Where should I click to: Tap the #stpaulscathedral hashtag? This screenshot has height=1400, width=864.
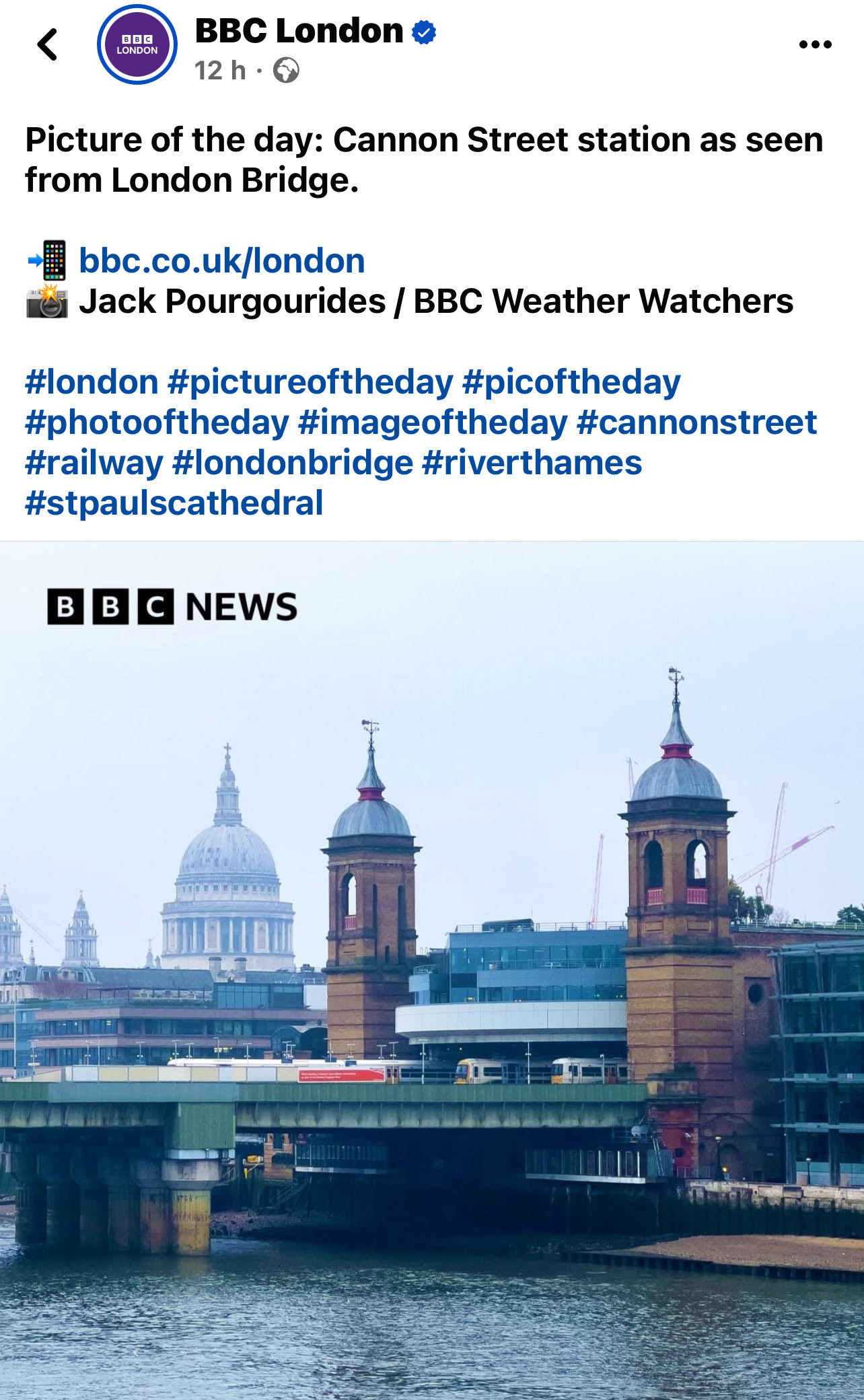(174, 503)
